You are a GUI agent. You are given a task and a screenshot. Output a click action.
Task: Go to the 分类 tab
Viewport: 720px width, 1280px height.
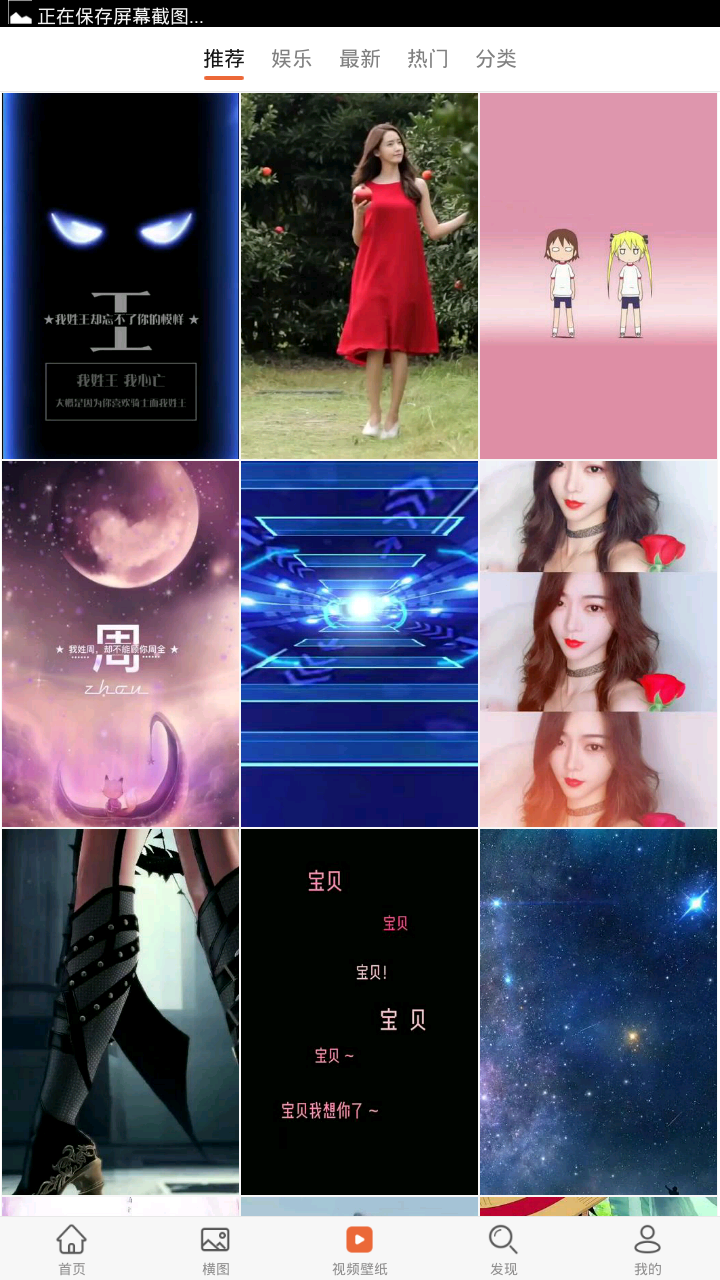pyautogui.click(x=496, y=59)
